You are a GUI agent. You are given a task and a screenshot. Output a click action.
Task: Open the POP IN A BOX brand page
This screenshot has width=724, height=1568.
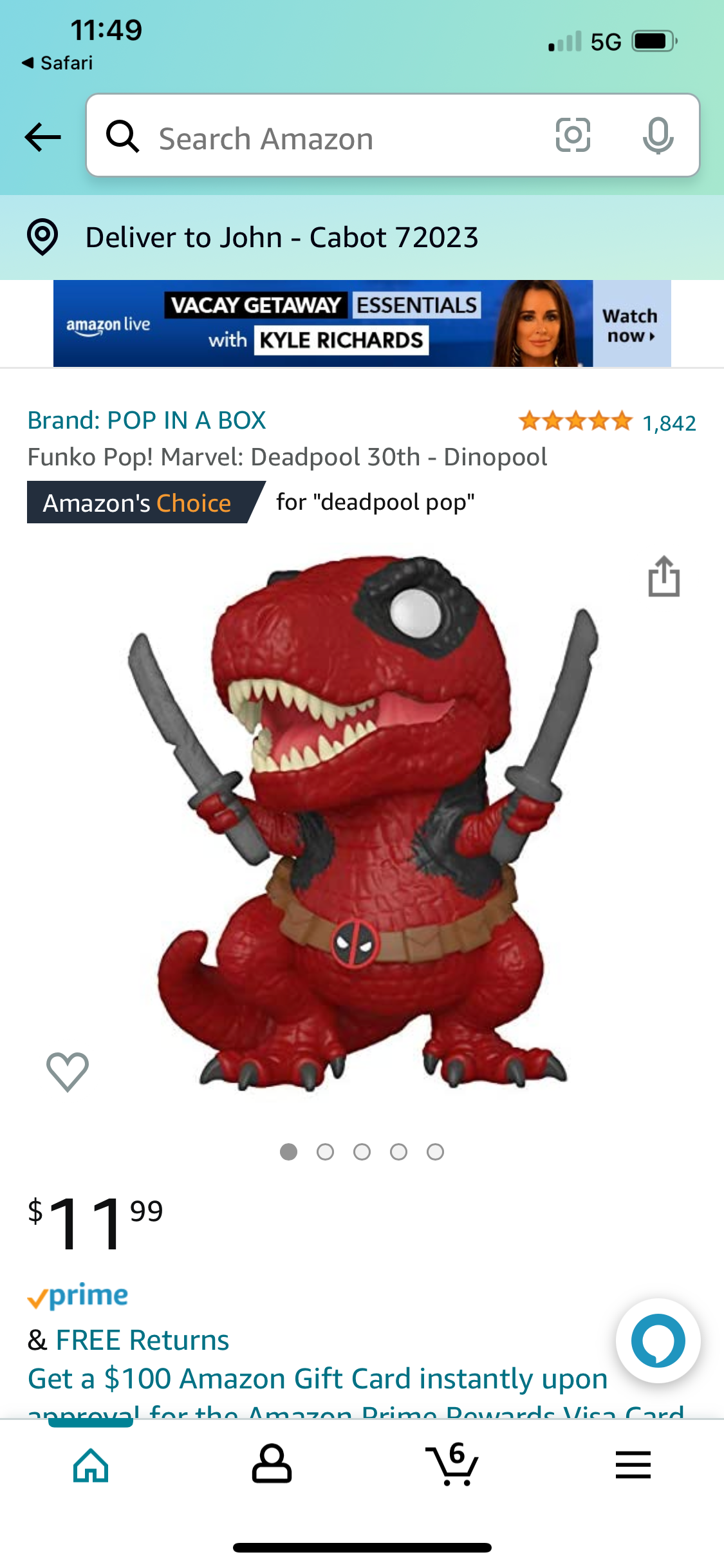(x=147, y=420)
